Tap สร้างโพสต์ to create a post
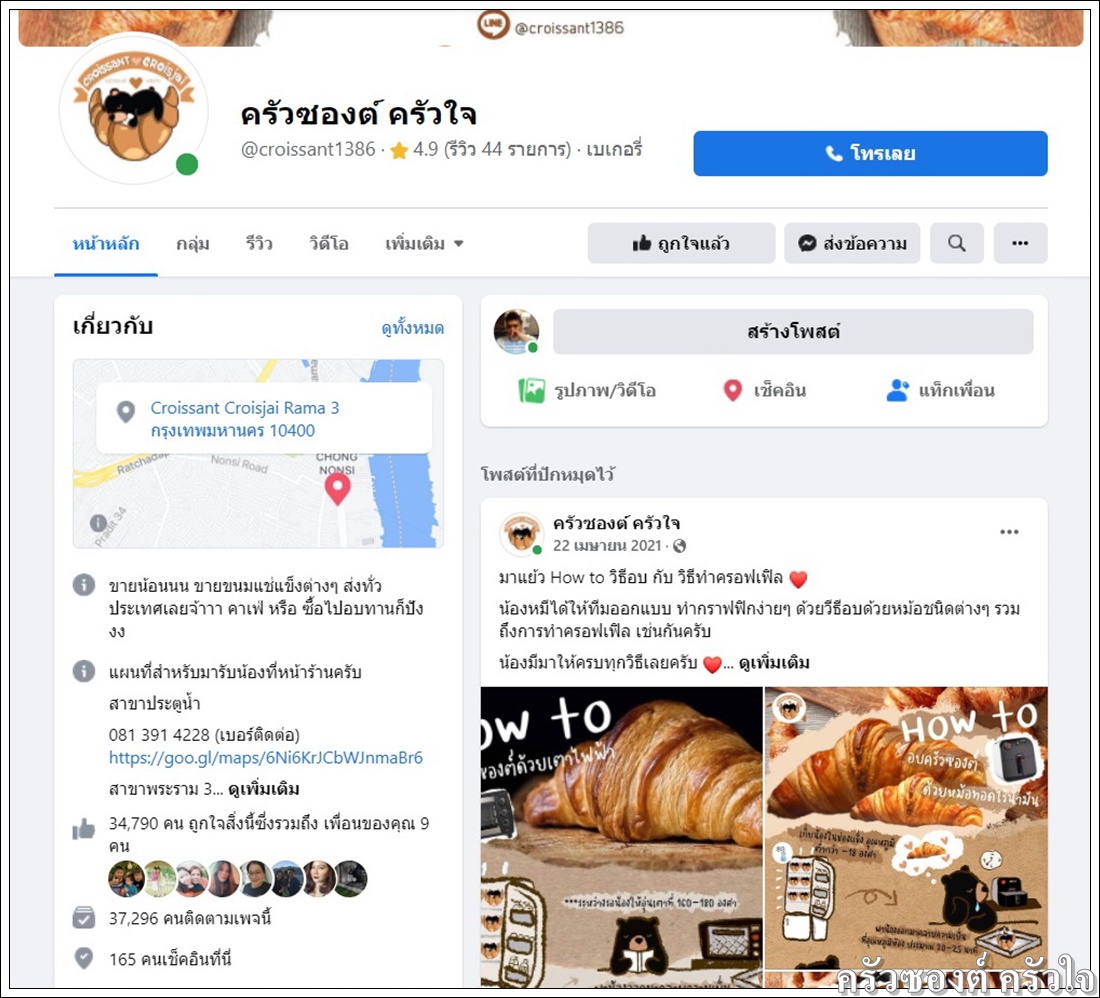The height and width of the screenshot is (998, 1100). (x=792, y=332)
